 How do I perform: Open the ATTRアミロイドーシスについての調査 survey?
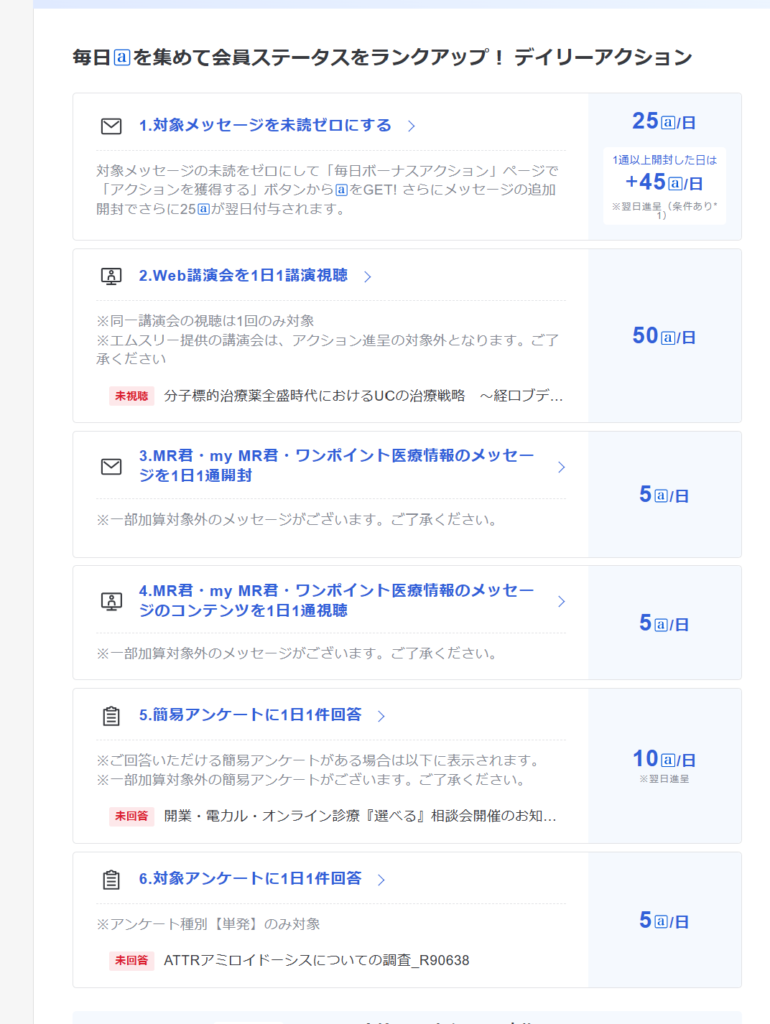tap(316, 960)
